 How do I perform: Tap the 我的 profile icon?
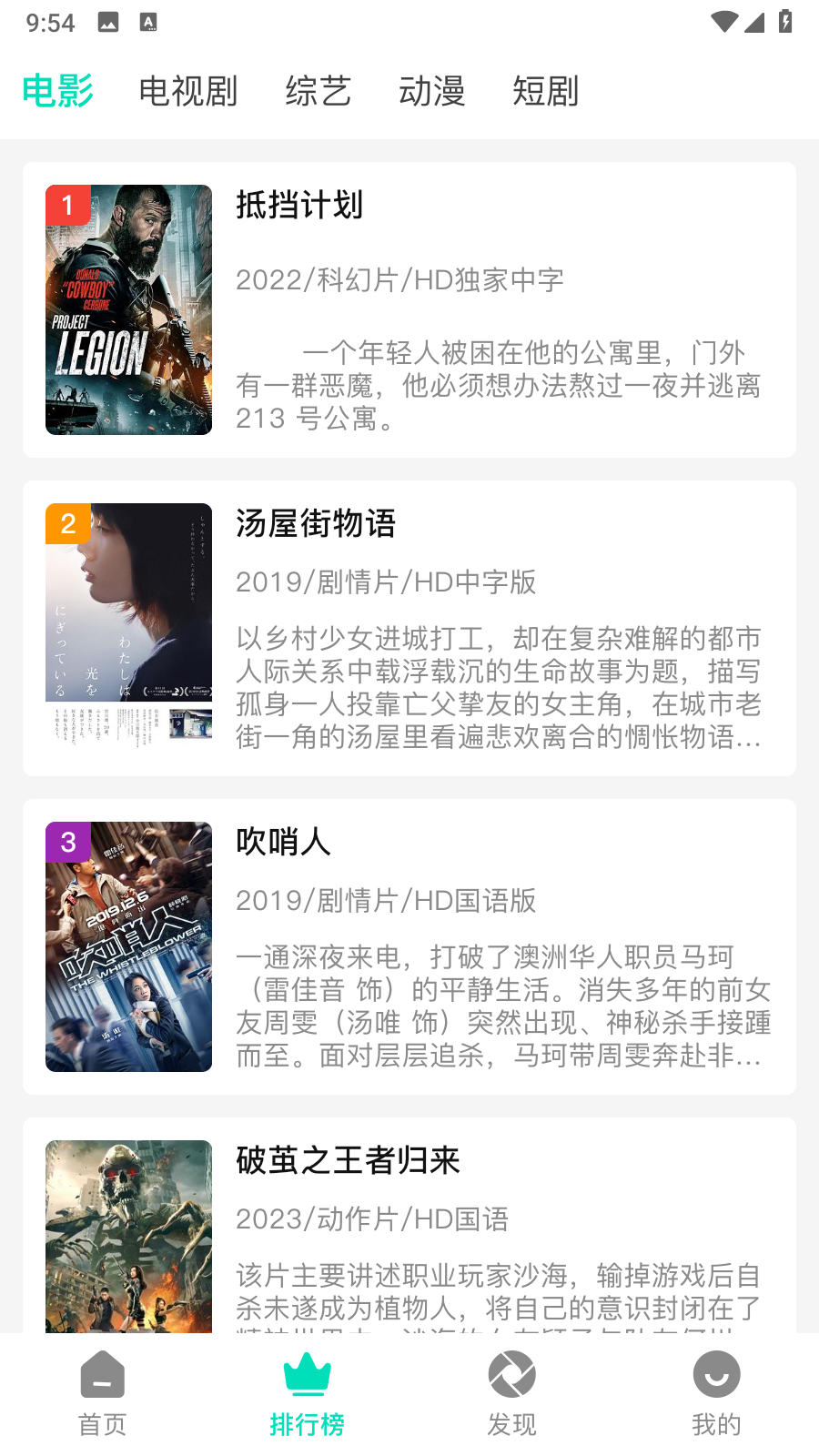click(x=716, y=1374)
